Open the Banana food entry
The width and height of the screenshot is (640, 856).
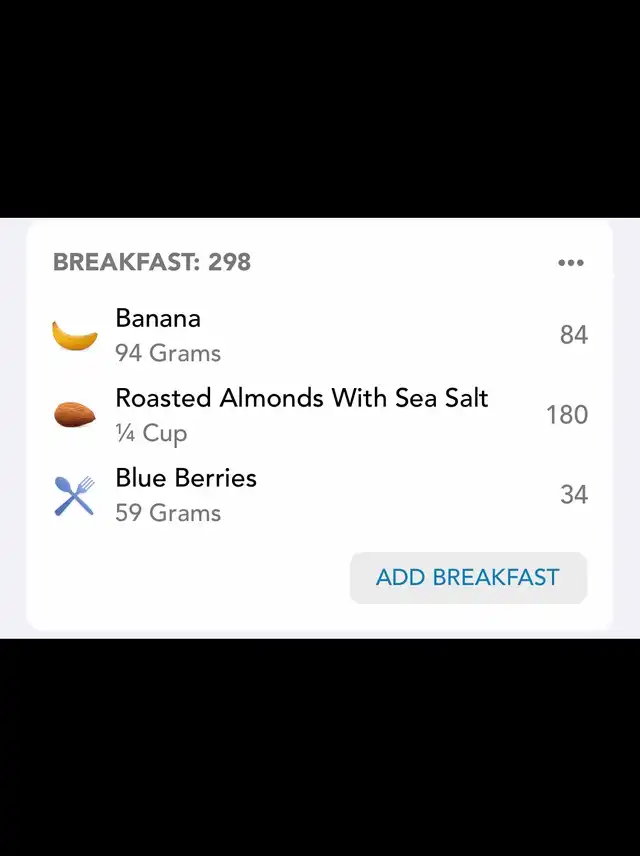pyautogui.click(x=158, y=335)
